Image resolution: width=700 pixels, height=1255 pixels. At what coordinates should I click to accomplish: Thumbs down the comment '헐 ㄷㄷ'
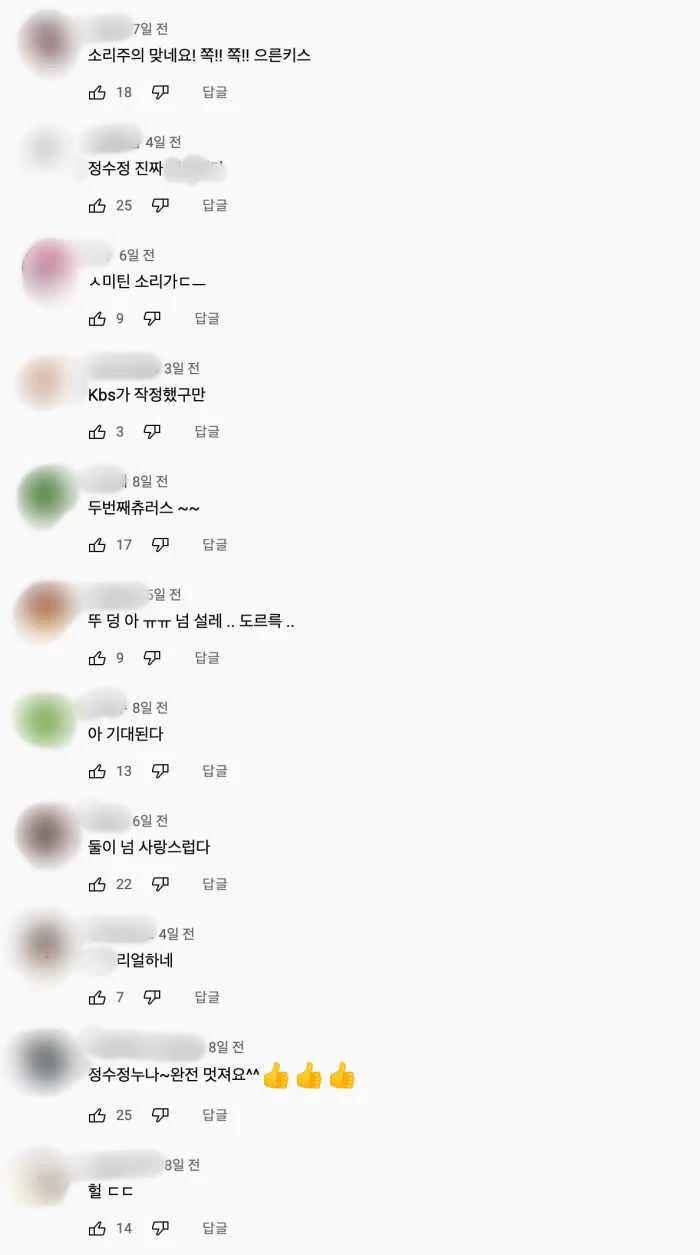tap(160, 1227)
